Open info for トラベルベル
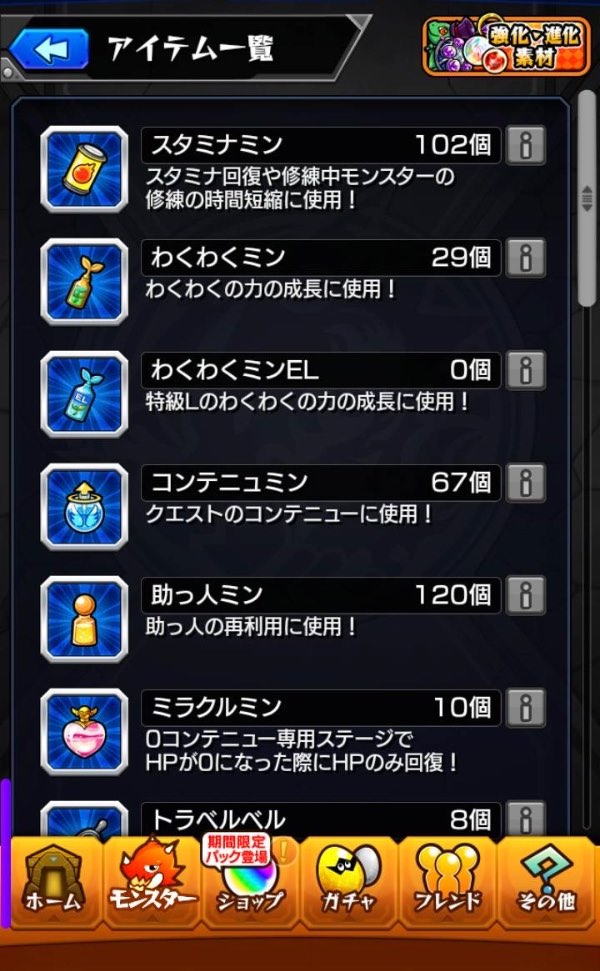The width and height of the screenshot is (600, 971). (524, 820)
